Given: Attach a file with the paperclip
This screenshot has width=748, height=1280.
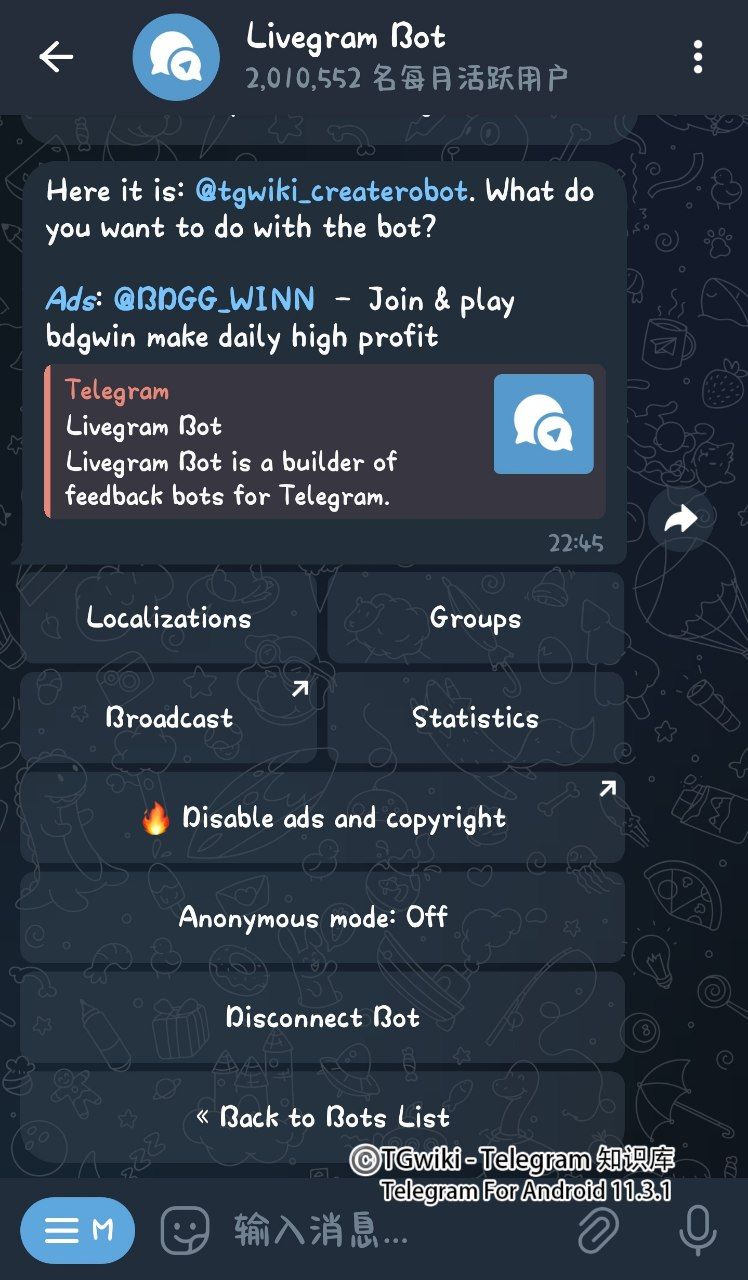Looking at the screenshot, I should click(x=598, y=1230).
